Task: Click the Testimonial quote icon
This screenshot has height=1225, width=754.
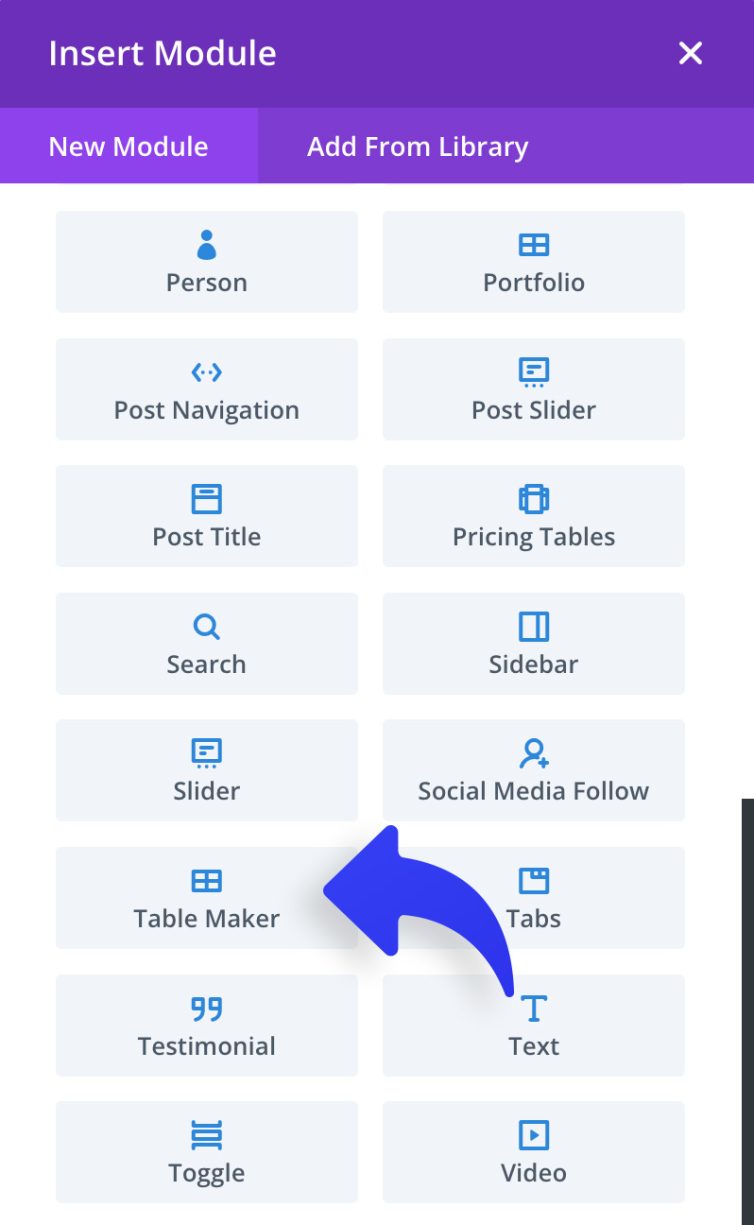Action: click(x=206, y=1008)
